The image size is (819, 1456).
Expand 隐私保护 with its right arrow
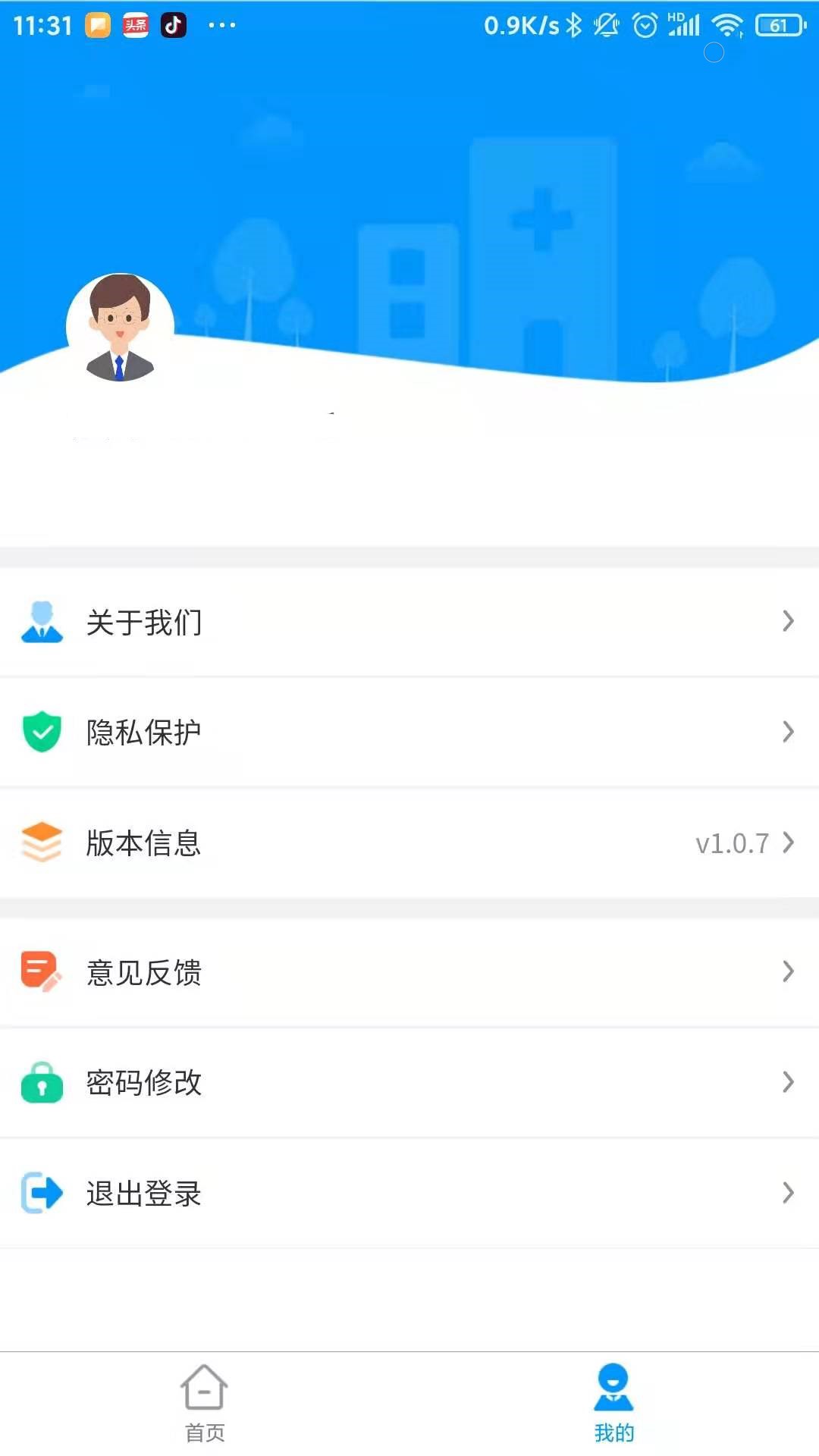point(787,732)
